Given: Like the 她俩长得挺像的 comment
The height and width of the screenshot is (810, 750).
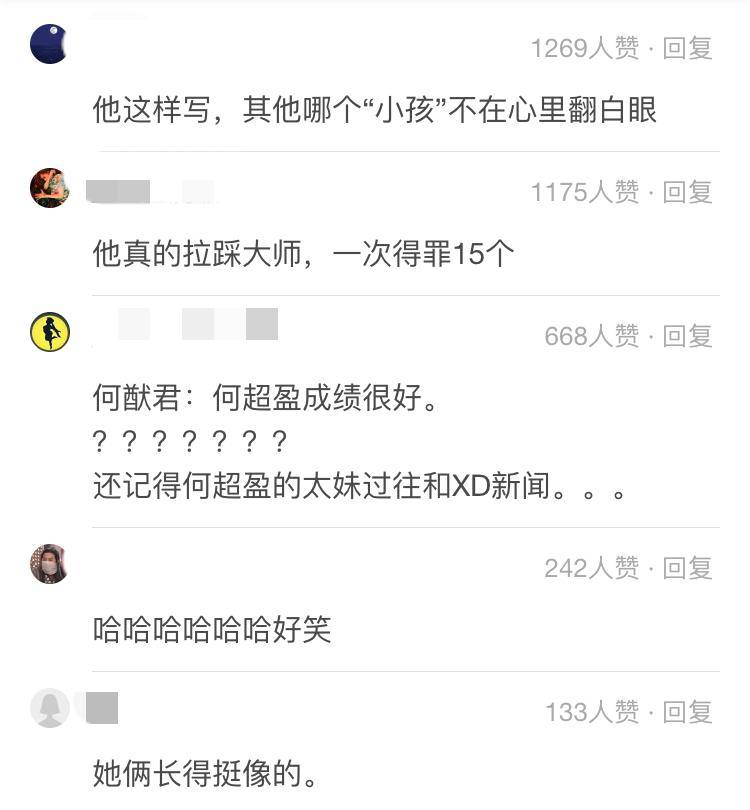Looking at the screenshot, I should [x=592, y=712].
